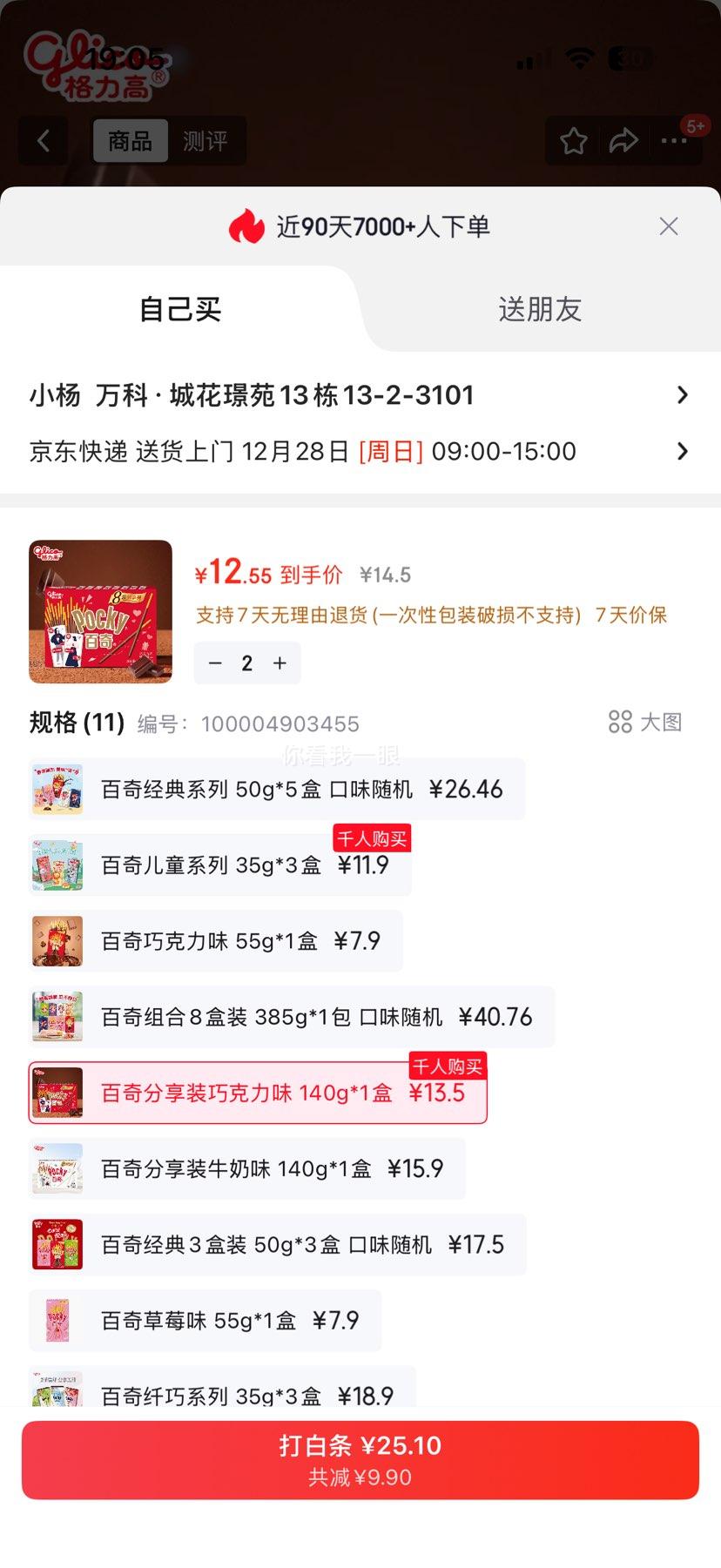The image size is (721, 1568).
Task: Switch to the 送朋友 tab
Action: tap(541, 309)
